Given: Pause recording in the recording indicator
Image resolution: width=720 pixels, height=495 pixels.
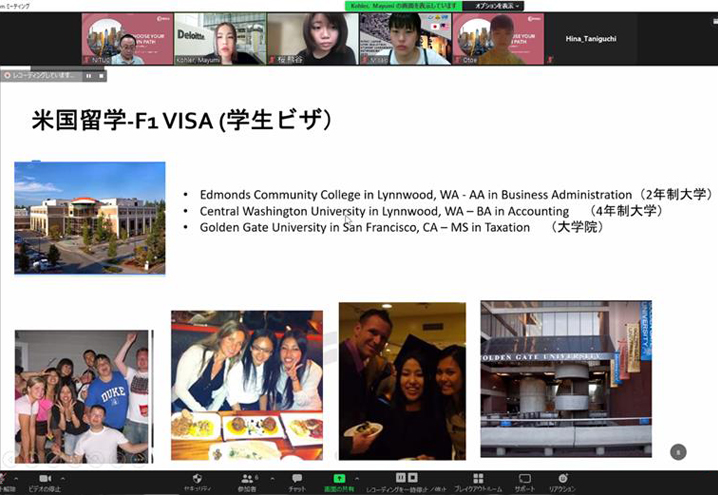Looking at the screenshot, I should [89, 75].
